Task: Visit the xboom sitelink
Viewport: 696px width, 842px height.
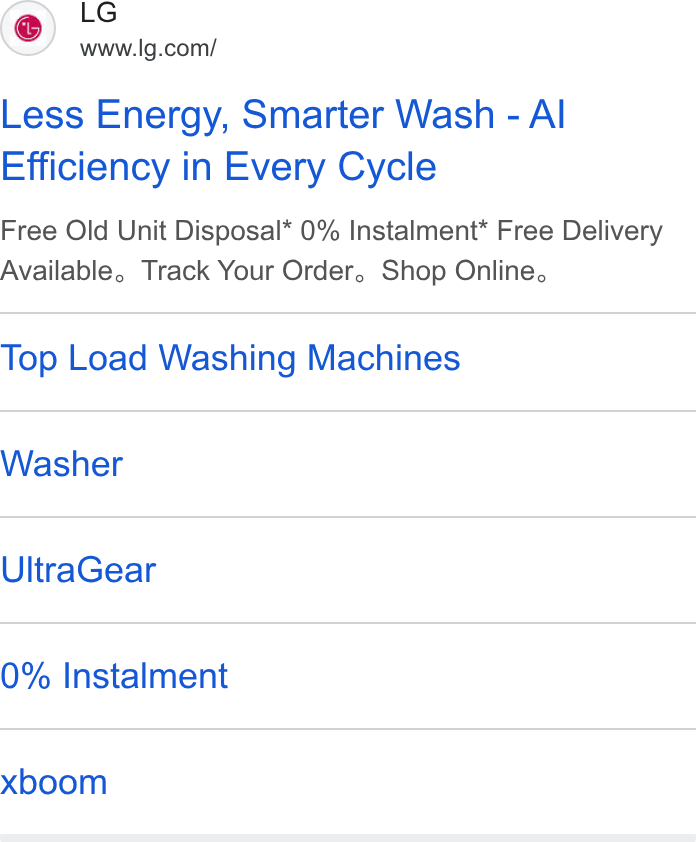Action: tap(54, 782)
